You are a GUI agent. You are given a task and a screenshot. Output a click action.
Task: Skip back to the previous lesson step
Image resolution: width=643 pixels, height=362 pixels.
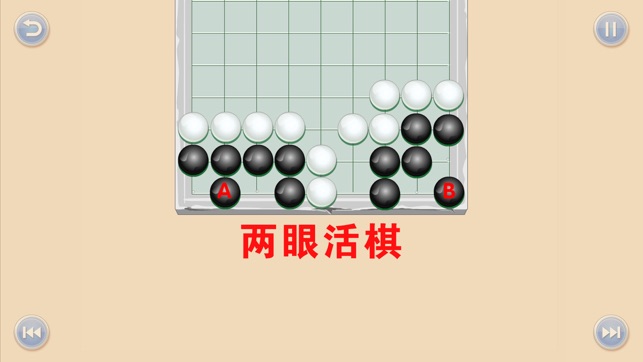[32, 332]
